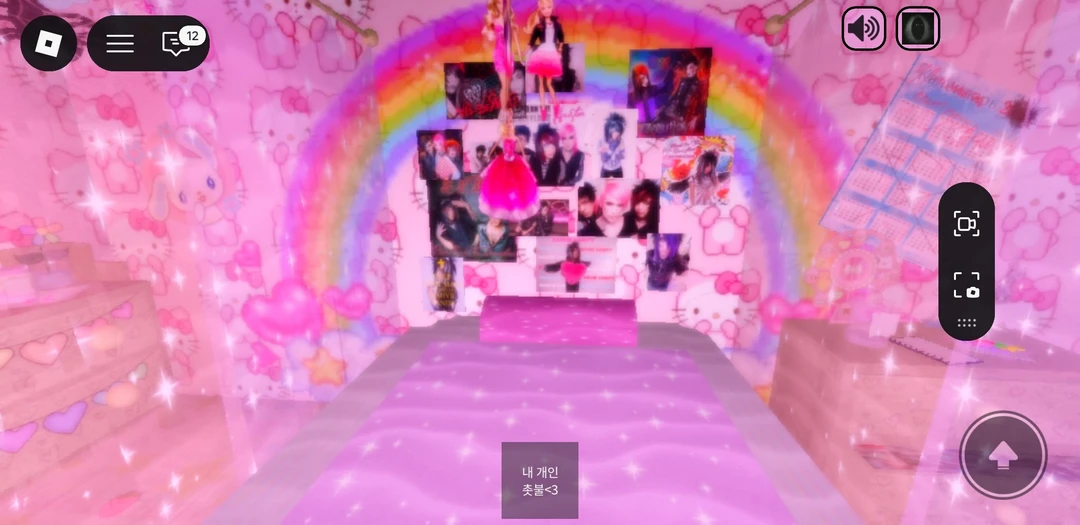Tap the jump arrow button
The width and height of the screenshot is (1080, 525).
pos(1002,455)
